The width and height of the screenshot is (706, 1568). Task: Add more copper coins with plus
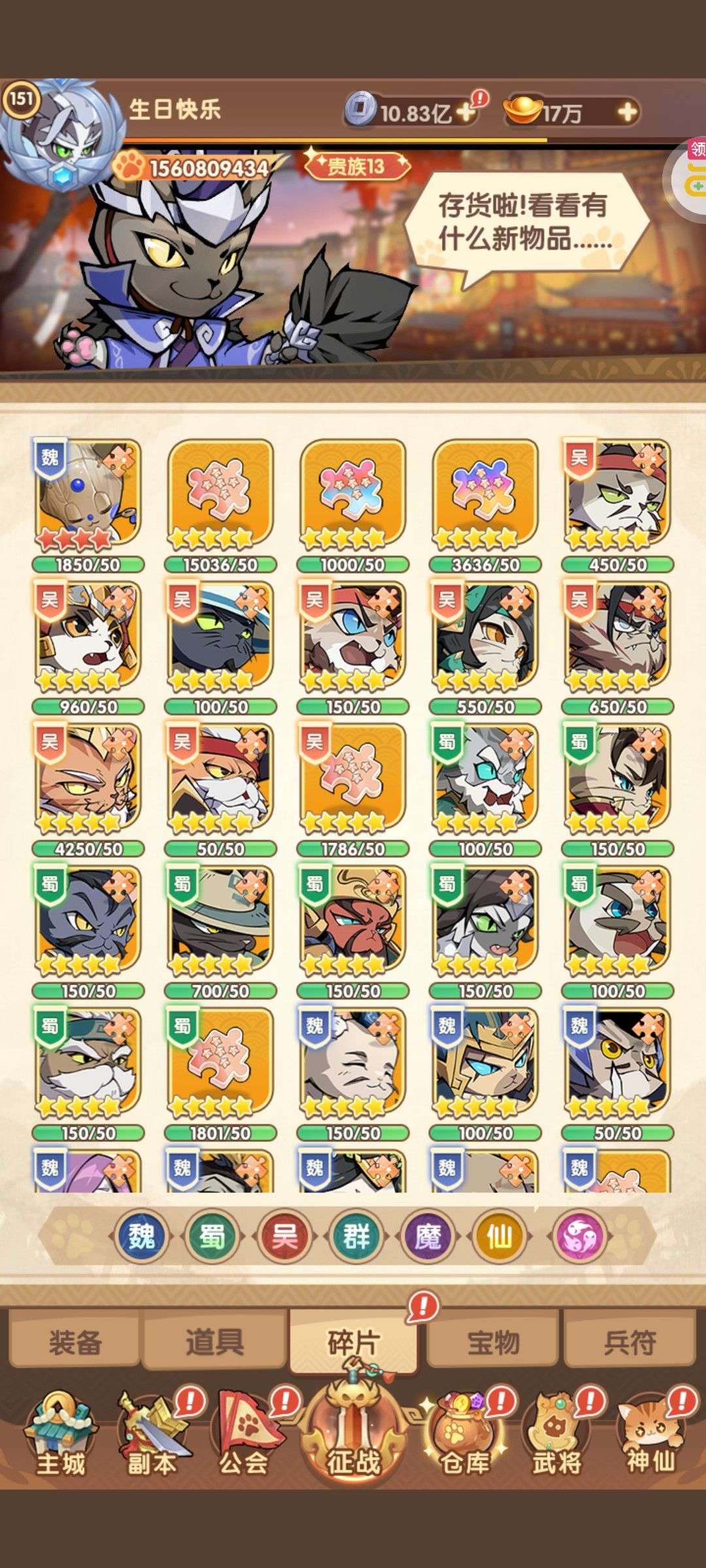tap(465, 112)
